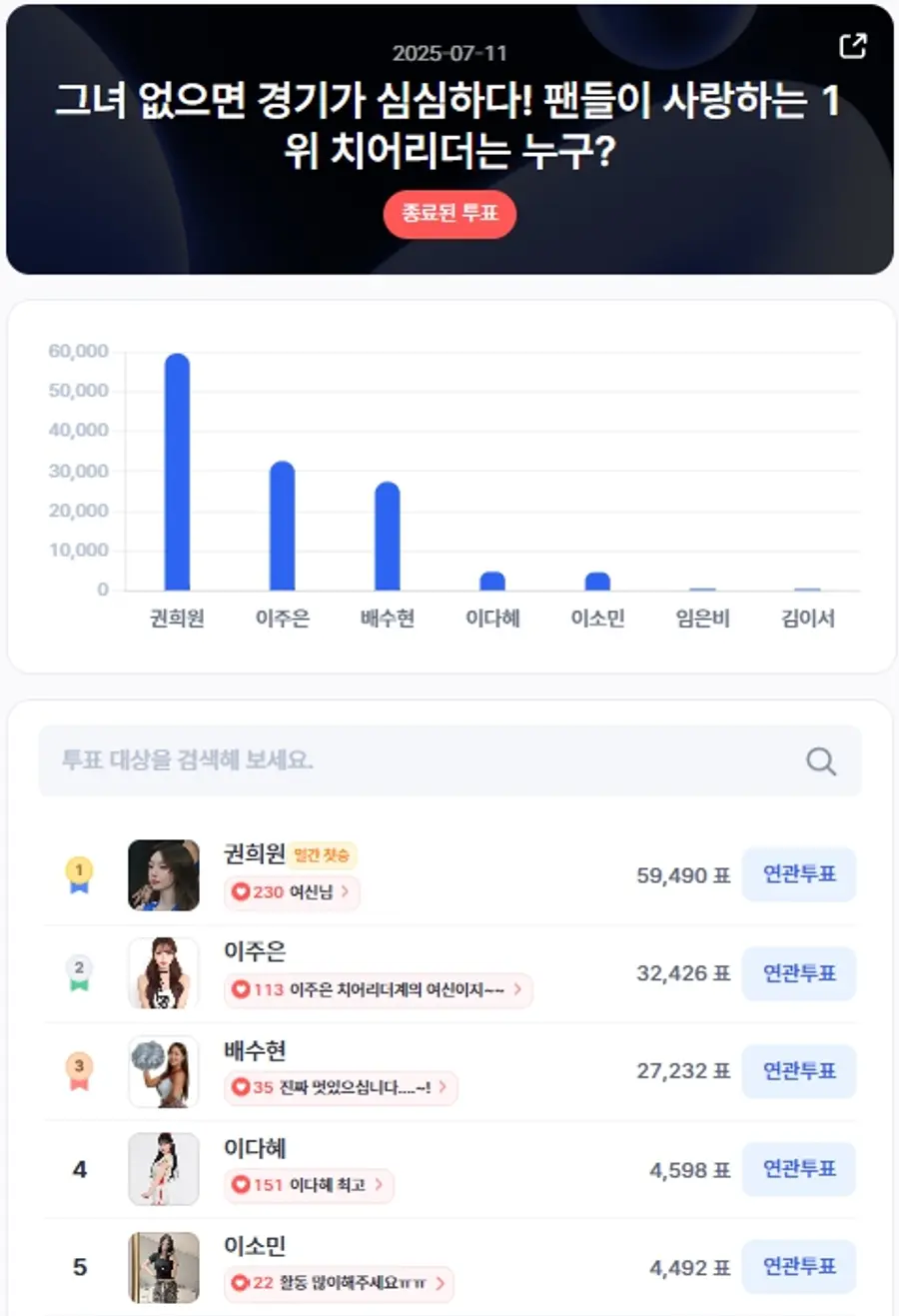Open 연관투표 for 이주은

pos(799,973)
